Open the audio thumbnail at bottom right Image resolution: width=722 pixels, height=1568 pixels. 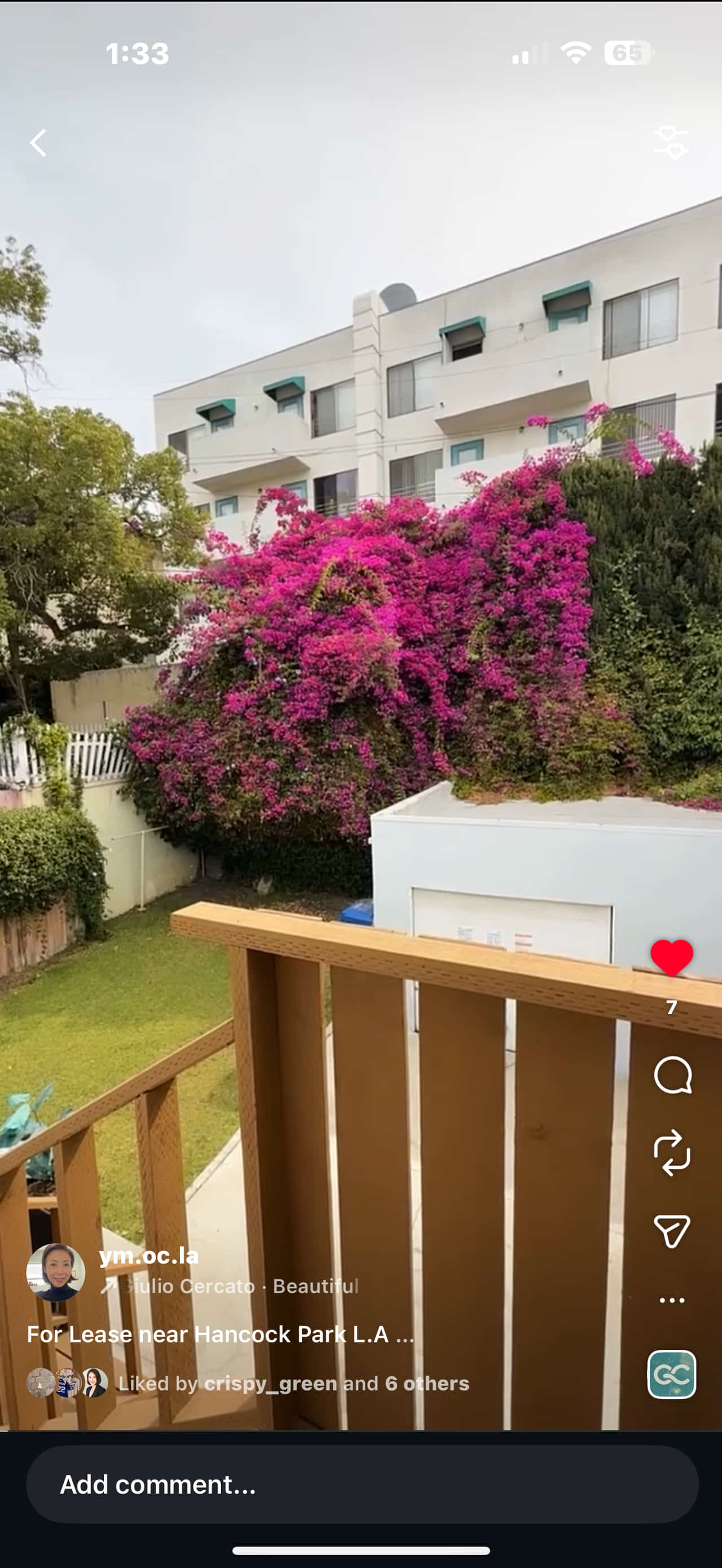(671, 1374)
